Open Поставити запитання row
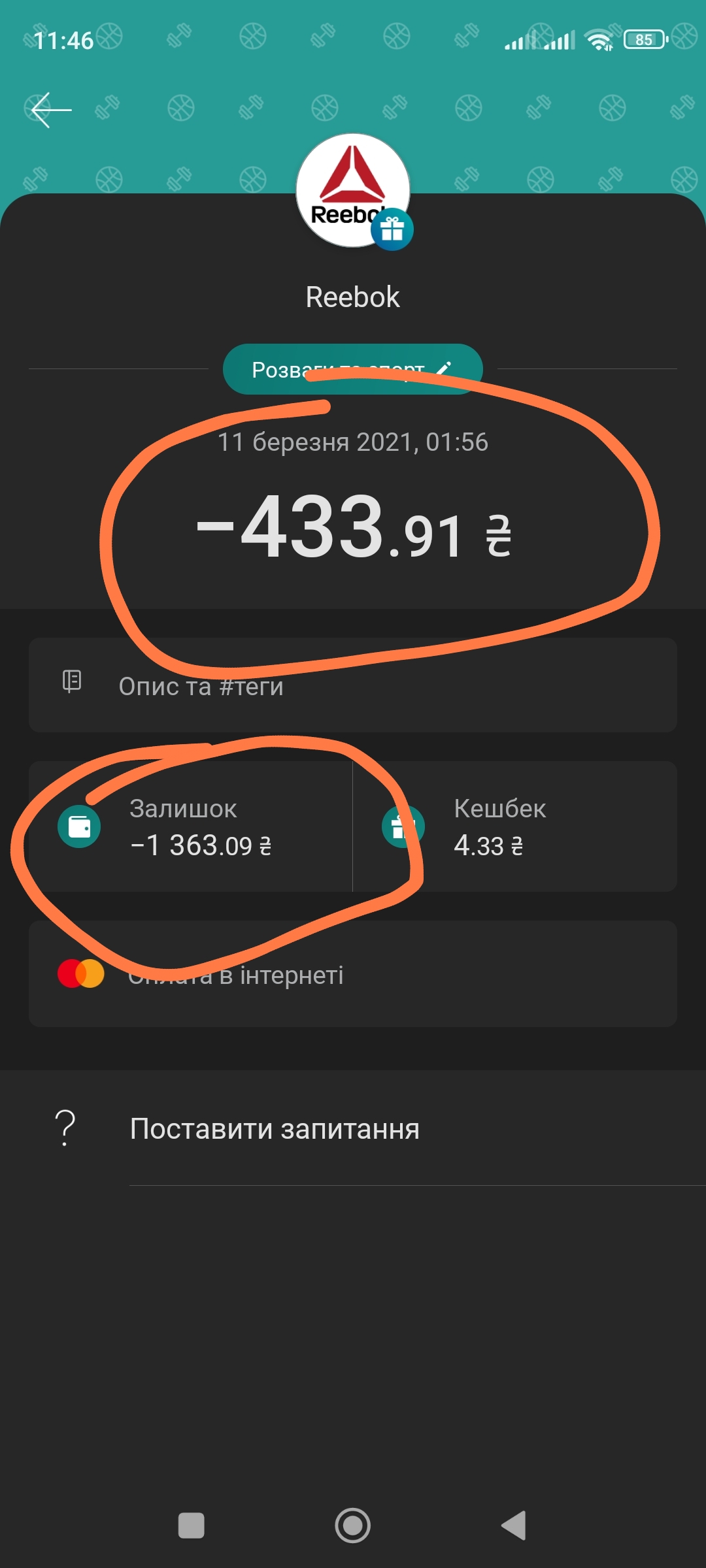Viewport: 706px width, 1568px height. (x=353, y=1129)
